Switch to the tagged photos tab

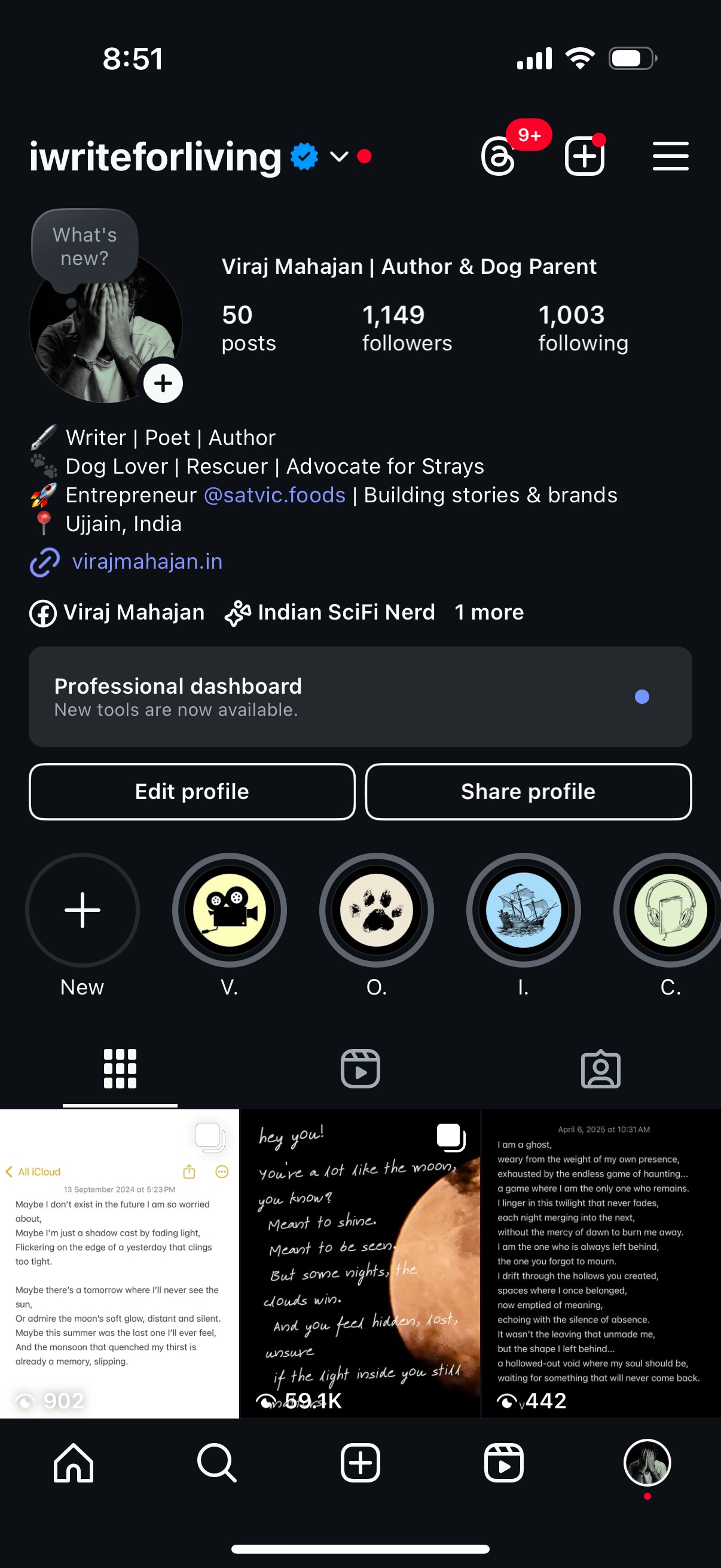tap(600, 1068)
